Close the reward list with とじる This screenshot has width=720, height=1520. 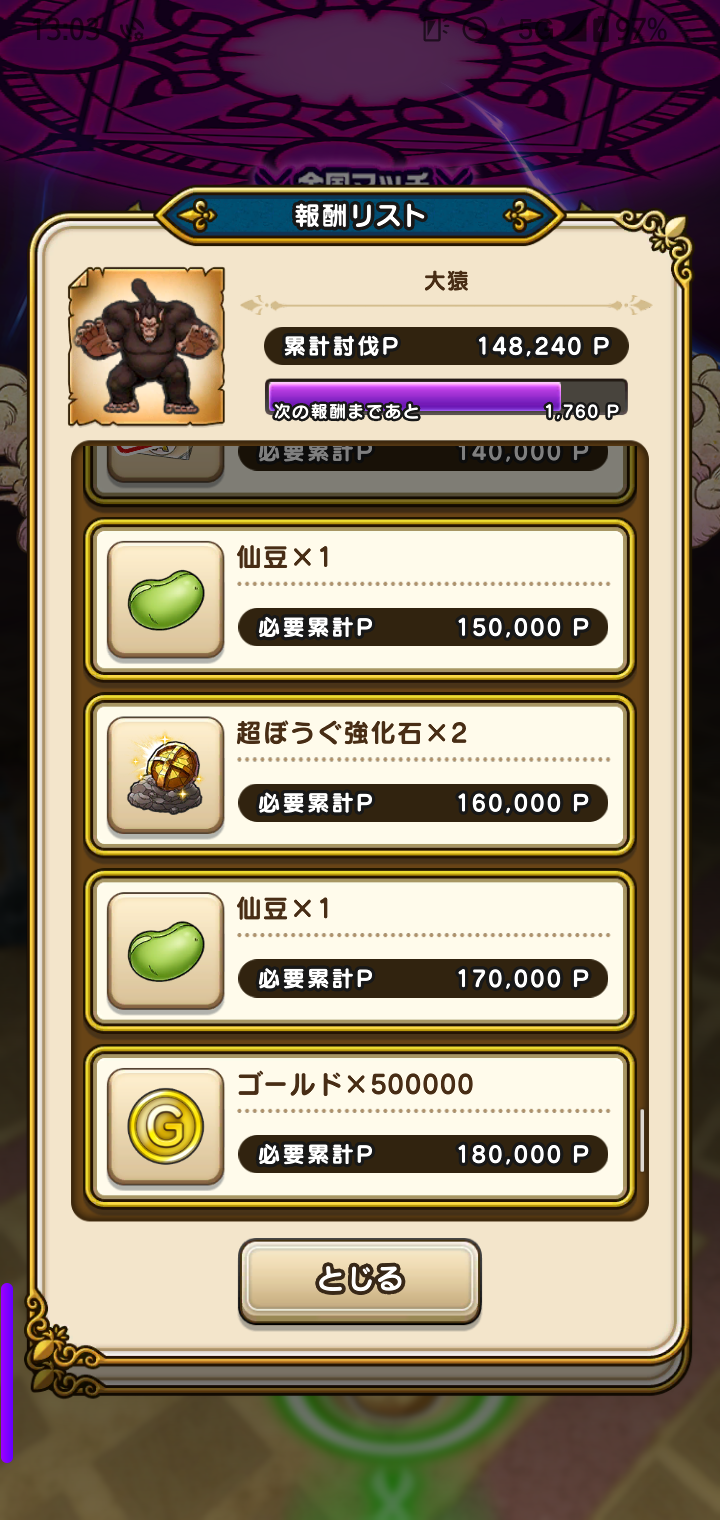pyautogui.click(x=359, y=1280)
